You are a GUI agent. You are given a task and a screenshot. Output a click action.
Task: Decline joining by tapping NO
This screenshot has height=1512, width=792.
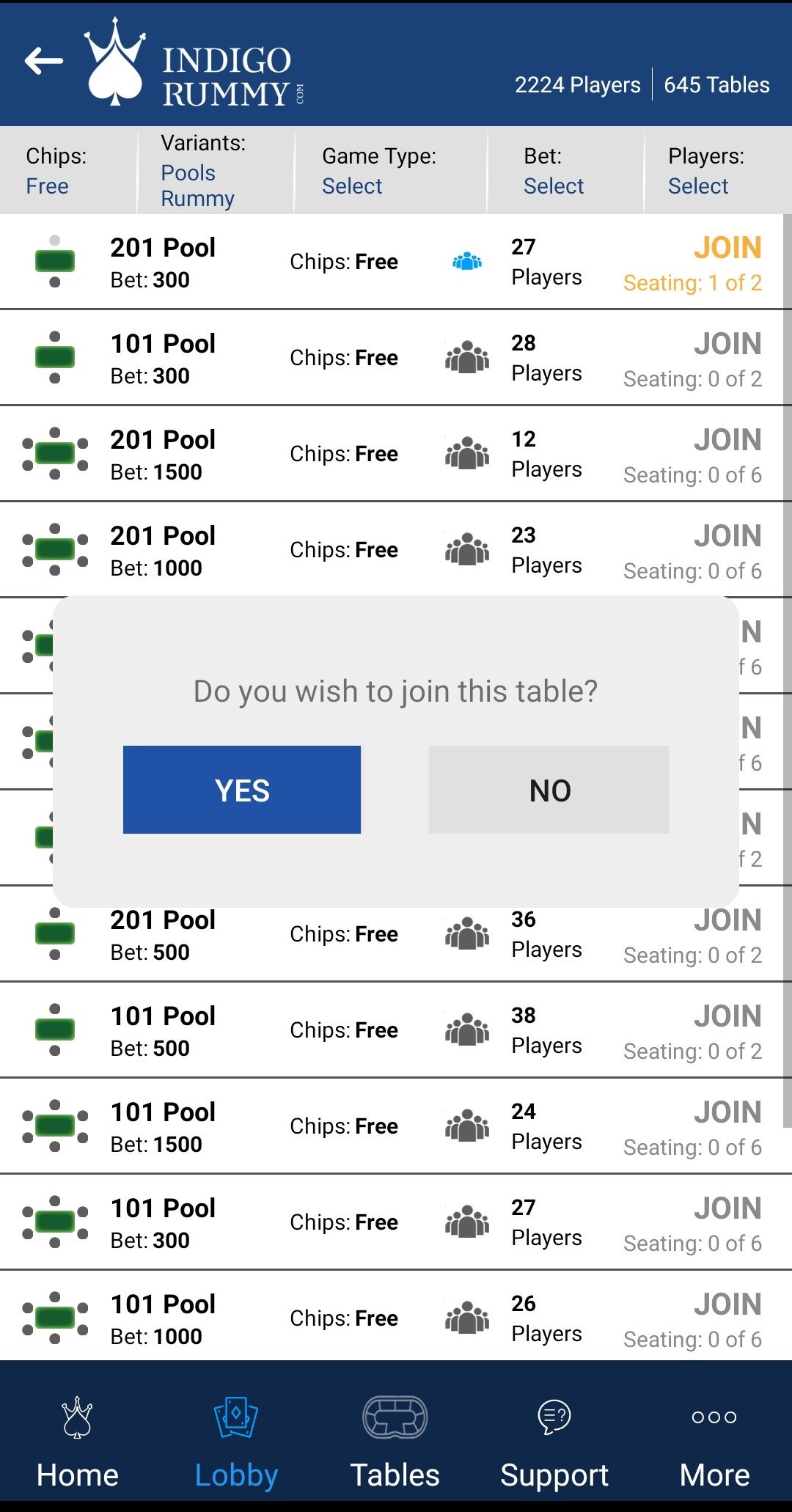point(549,790)
